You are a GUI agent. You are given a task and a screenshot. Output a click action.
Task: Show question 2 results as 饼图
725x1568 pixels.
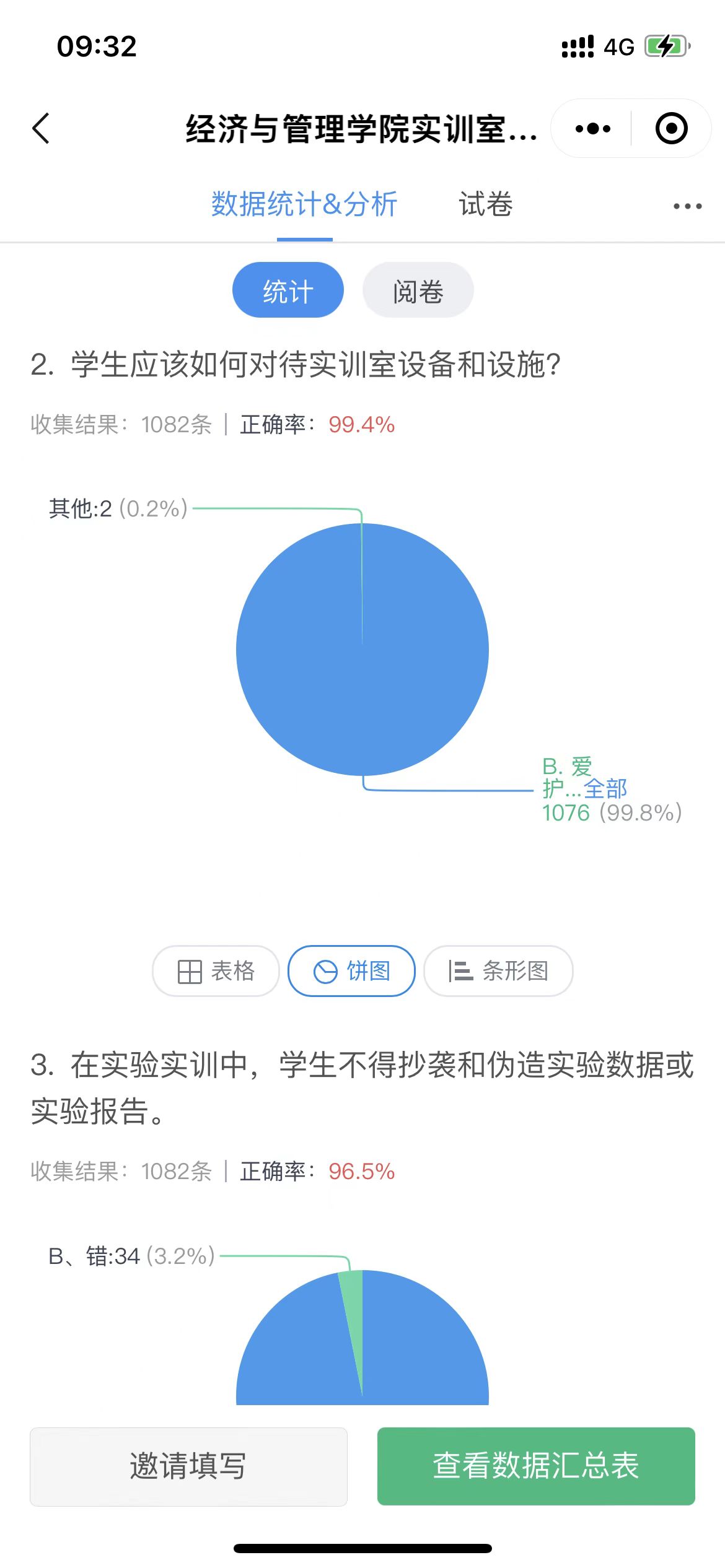click(351, 971)
